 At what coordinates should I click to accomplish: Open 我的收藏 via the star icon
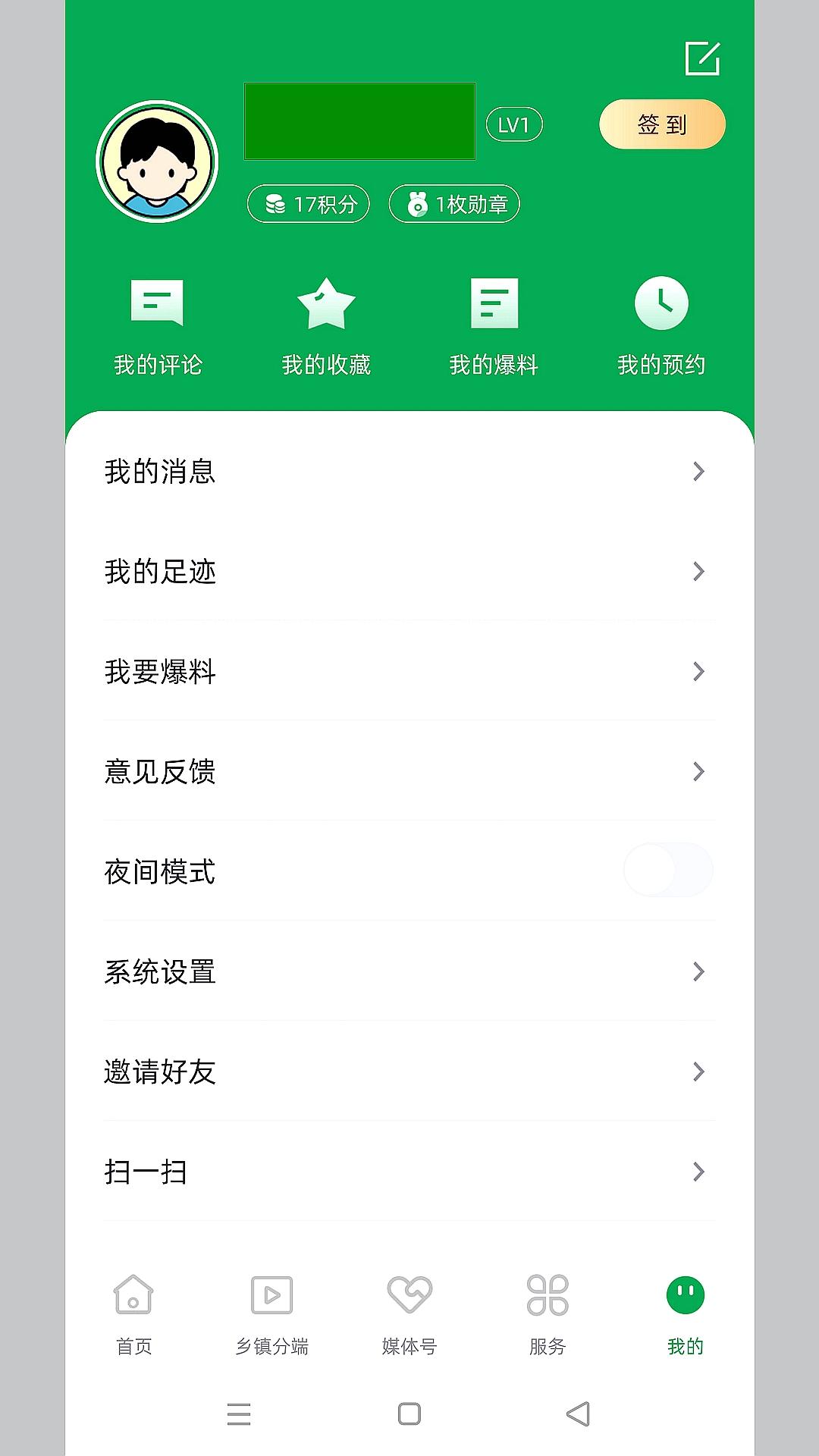click(326, 303)
